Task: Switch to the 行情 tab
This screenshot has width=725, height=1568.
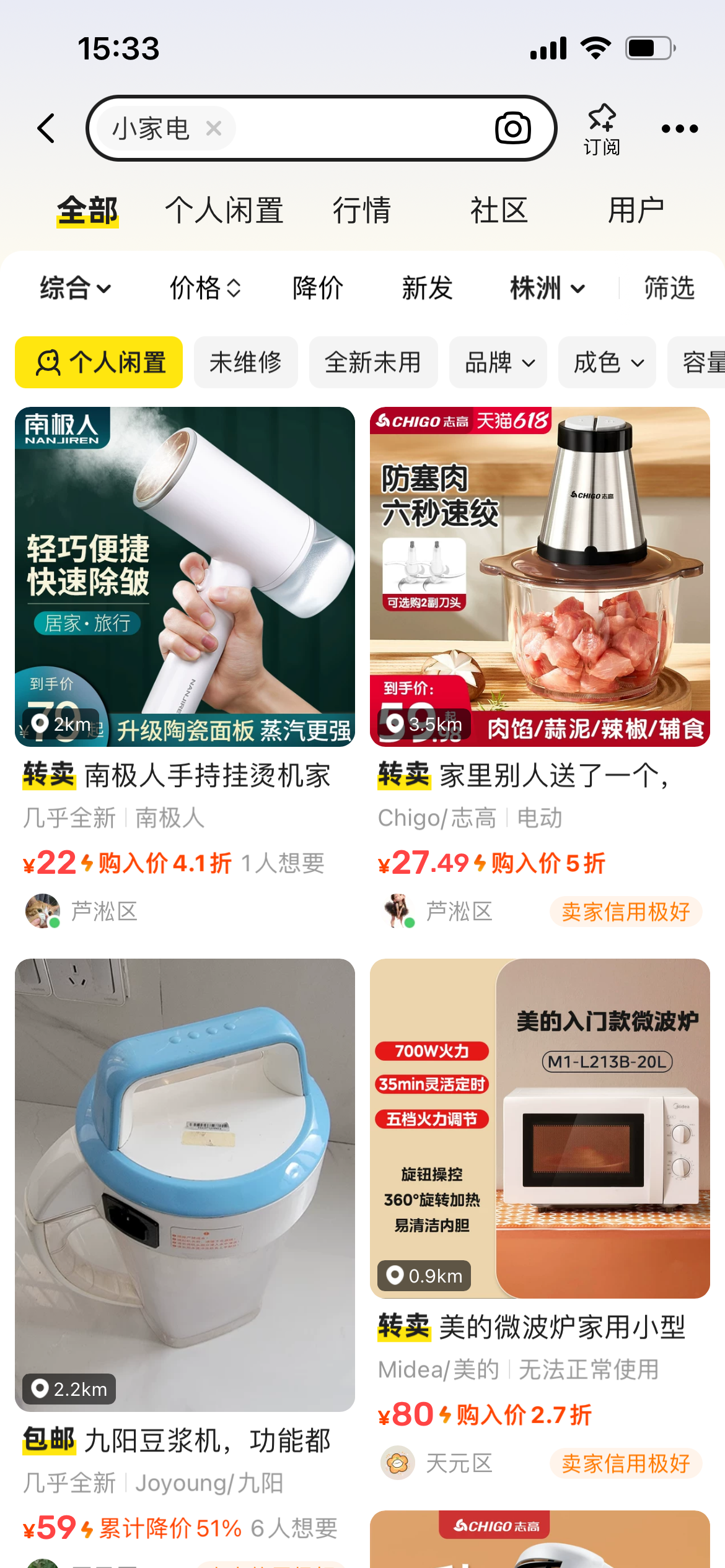Action: 362,210
